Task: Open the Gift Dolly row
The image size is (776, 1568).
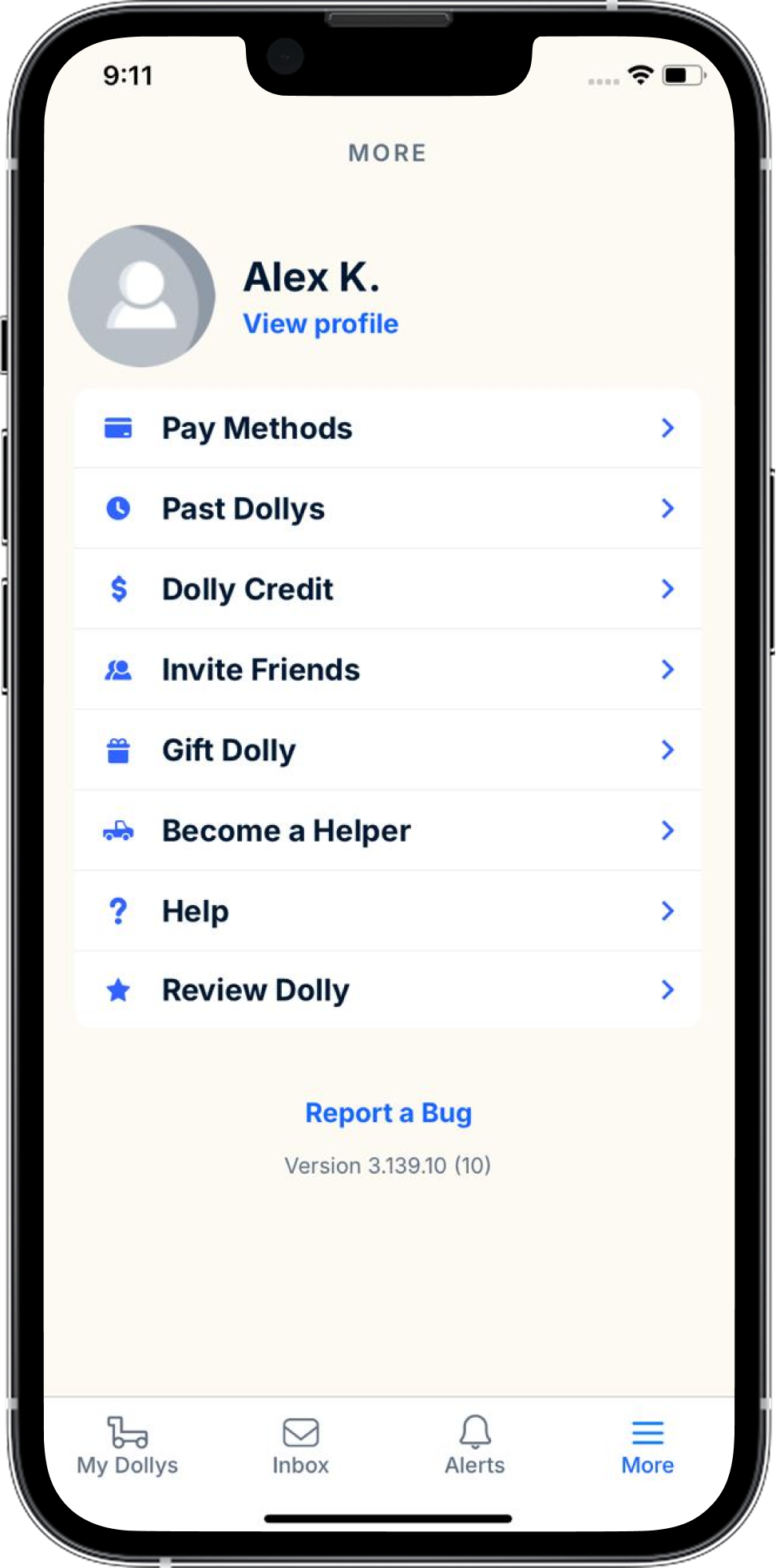Action: 387,751
